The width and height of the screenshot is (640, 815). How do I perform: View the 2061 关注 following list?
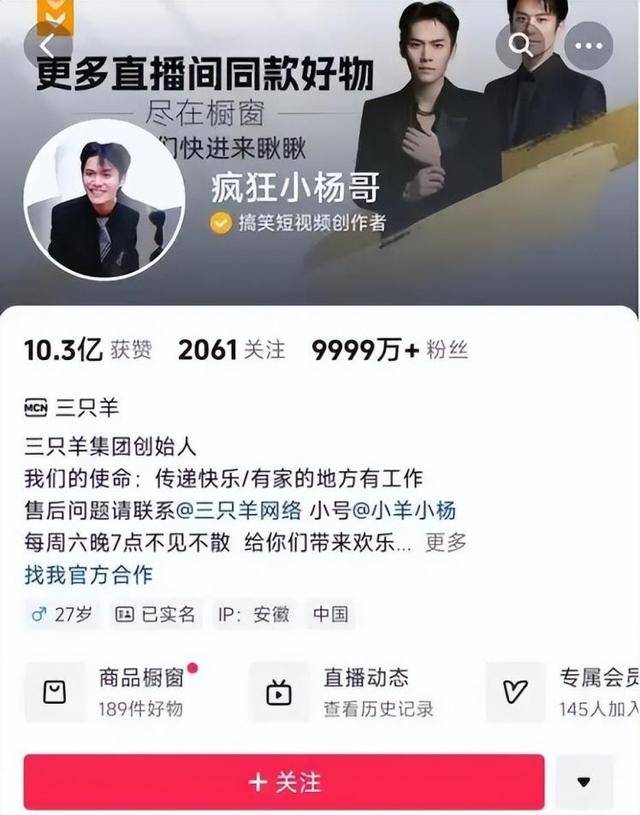(231, 350)
